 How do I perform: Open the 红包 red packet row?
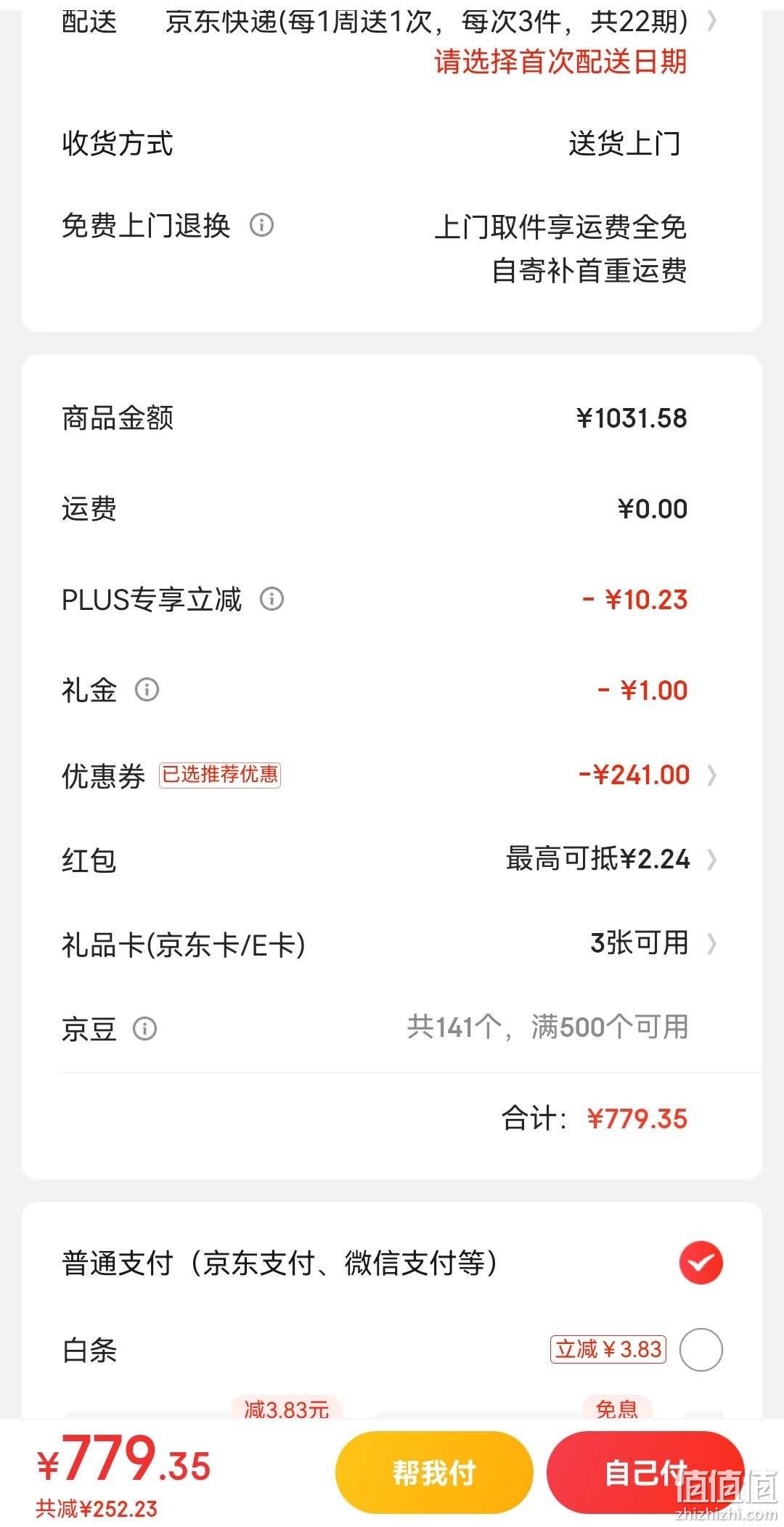392,859
